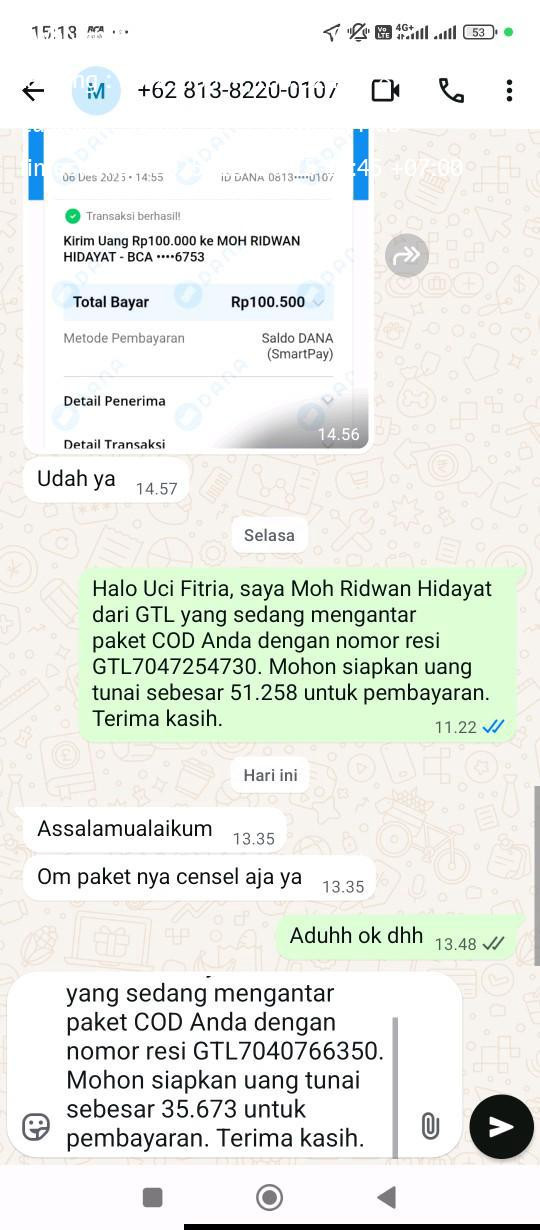Open recent apps from the navigation bar
Image resolution: width=540 pixels, height=1230 pixels.
click(152, 1197)
